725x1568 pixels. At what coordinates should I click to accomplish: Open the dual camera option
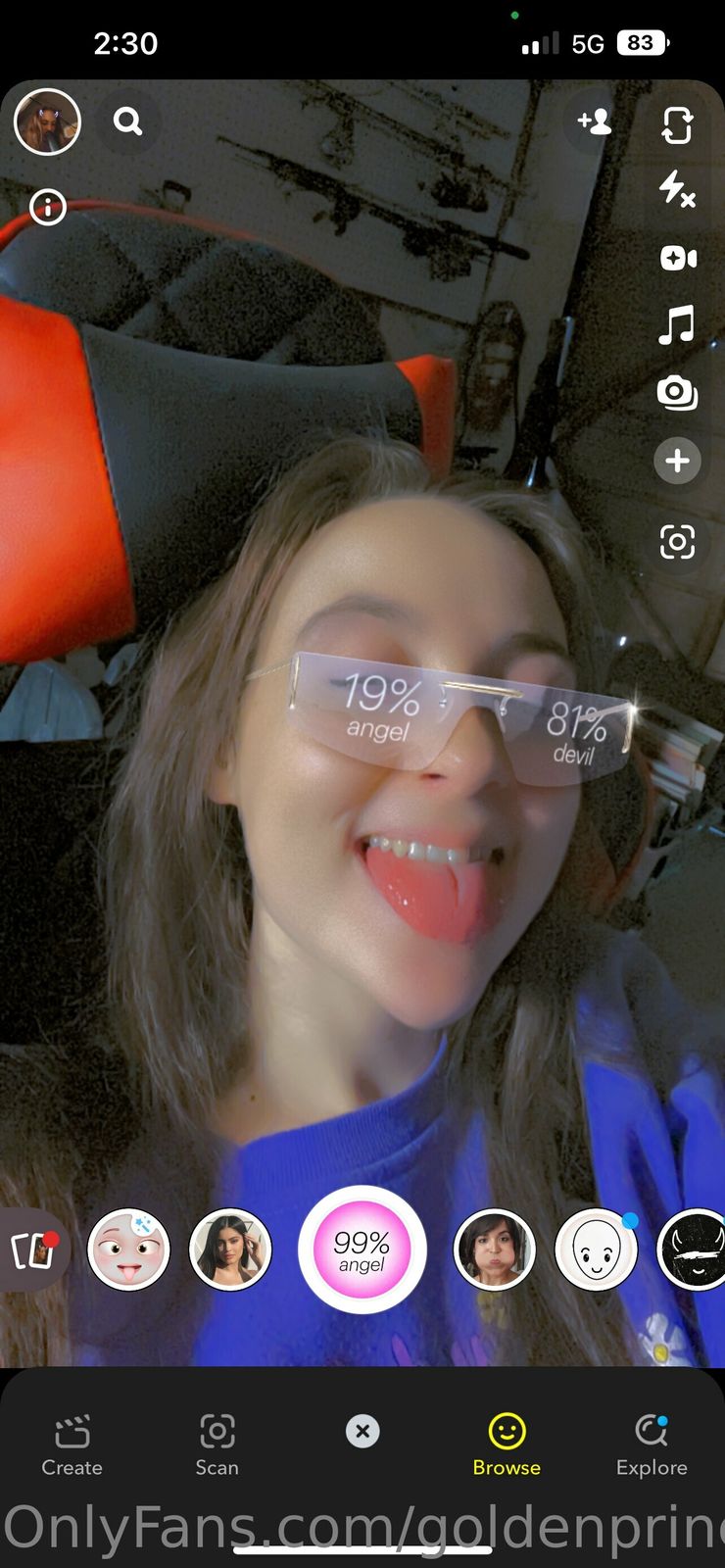pos(677,393)
